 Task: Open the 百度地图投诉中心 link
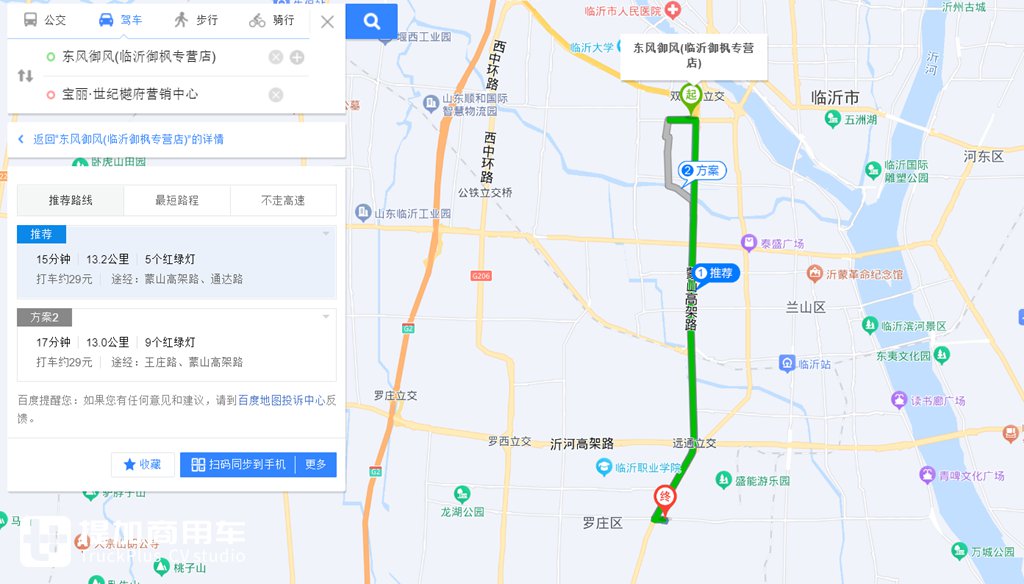(x=281, y=400)
